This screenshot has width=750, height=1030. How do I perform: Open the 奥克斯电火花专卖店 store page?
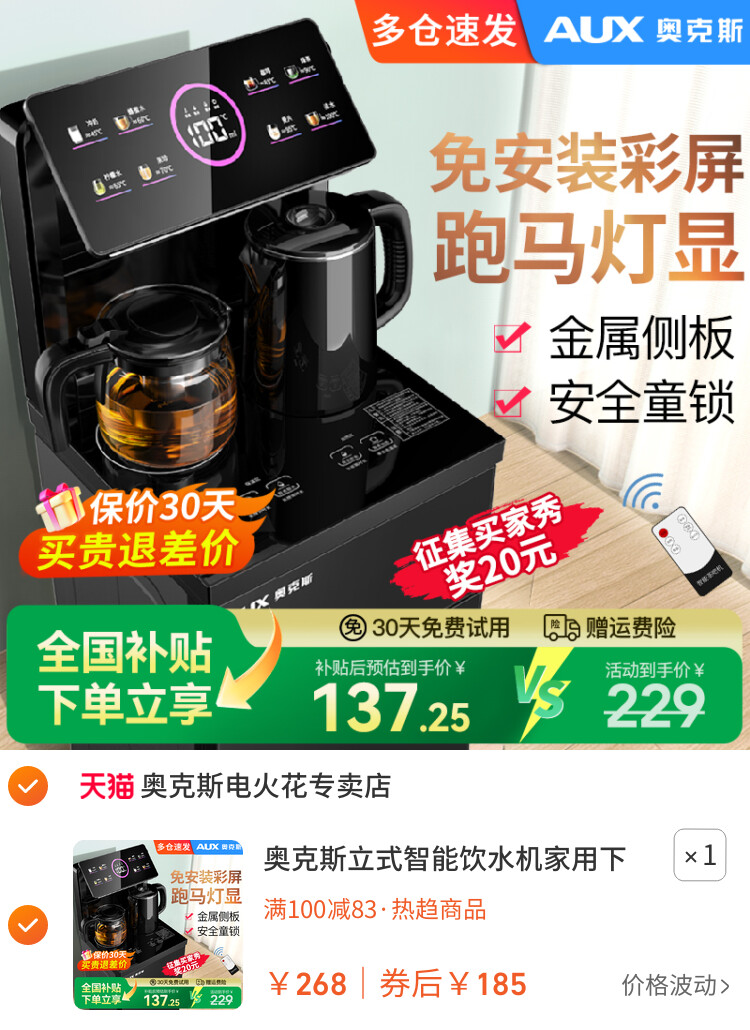click(x=265, y=786)
